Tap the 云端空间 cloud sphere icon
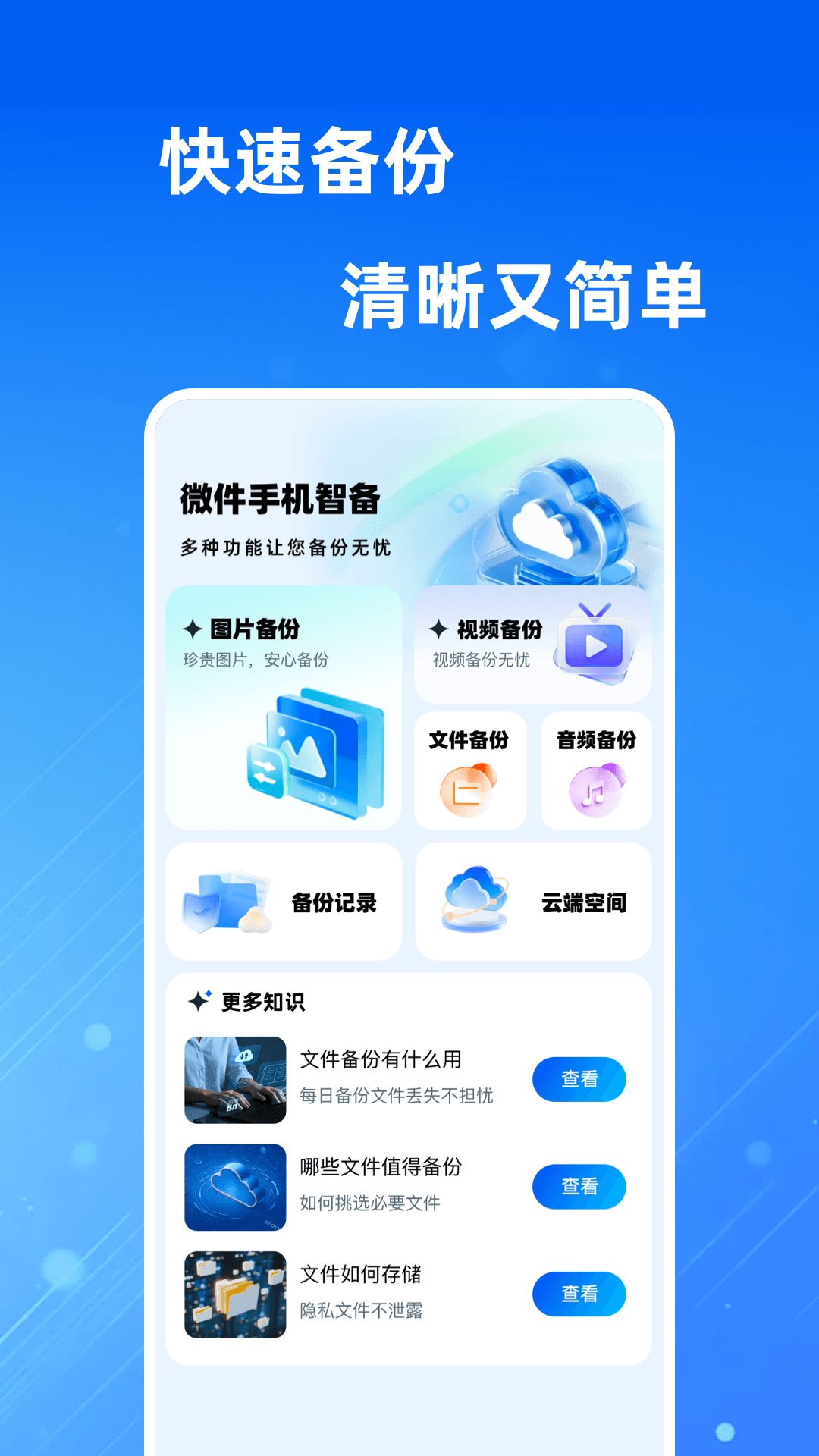Screen dimensions: 819x1456 tap(474, 899)
